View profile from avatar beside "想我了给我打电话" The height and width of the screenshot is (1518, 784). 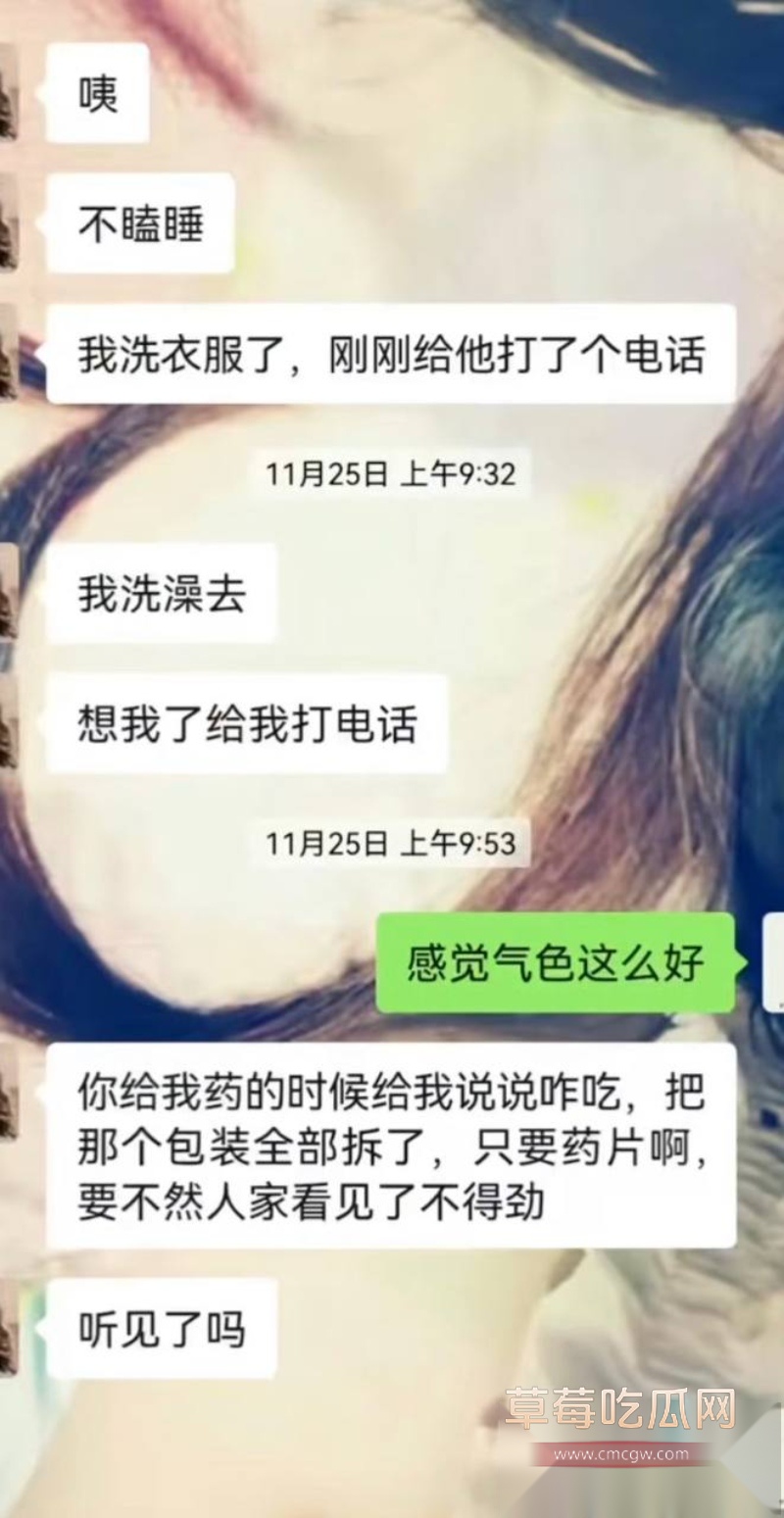pos(8,723)
